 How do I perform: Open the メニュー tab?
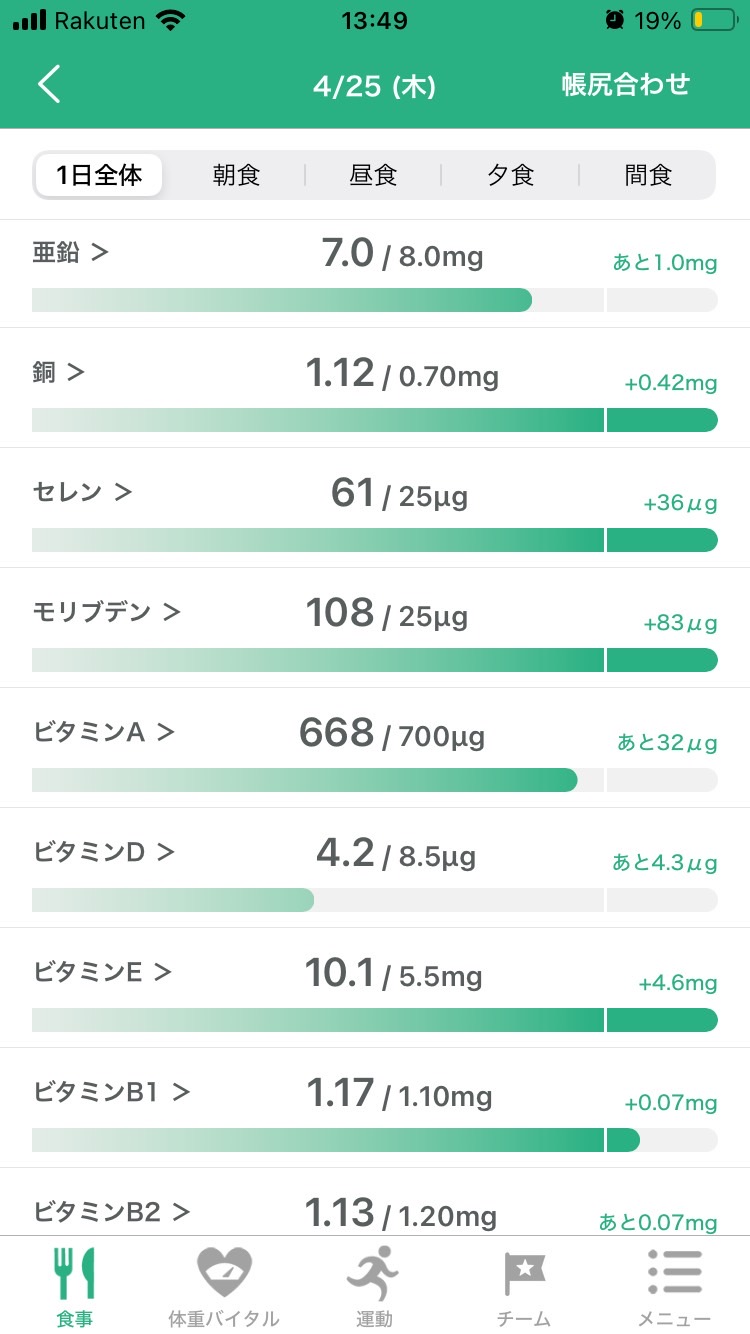point(675,1287)
